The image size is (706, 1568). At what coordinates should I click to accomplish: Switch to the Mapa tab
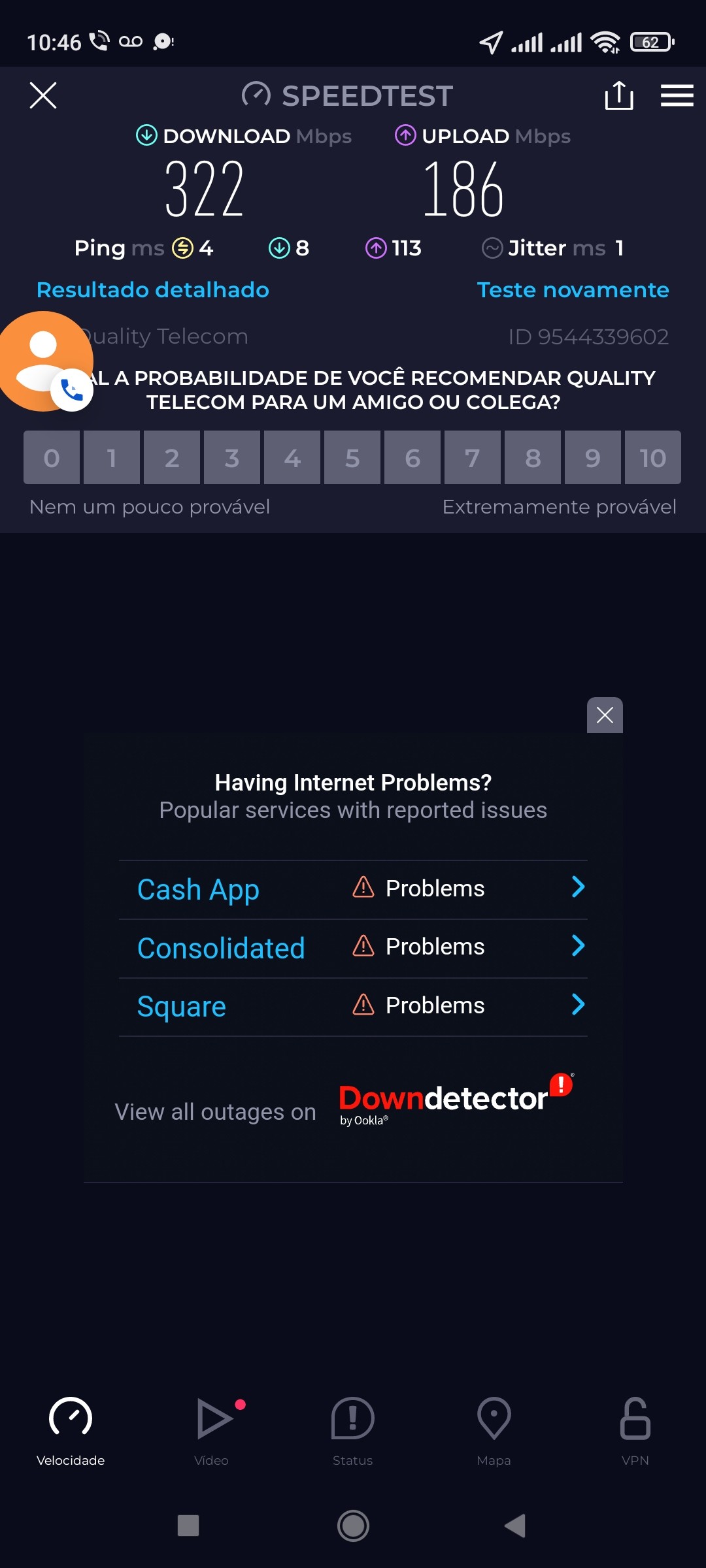[x=494, y=1431]
